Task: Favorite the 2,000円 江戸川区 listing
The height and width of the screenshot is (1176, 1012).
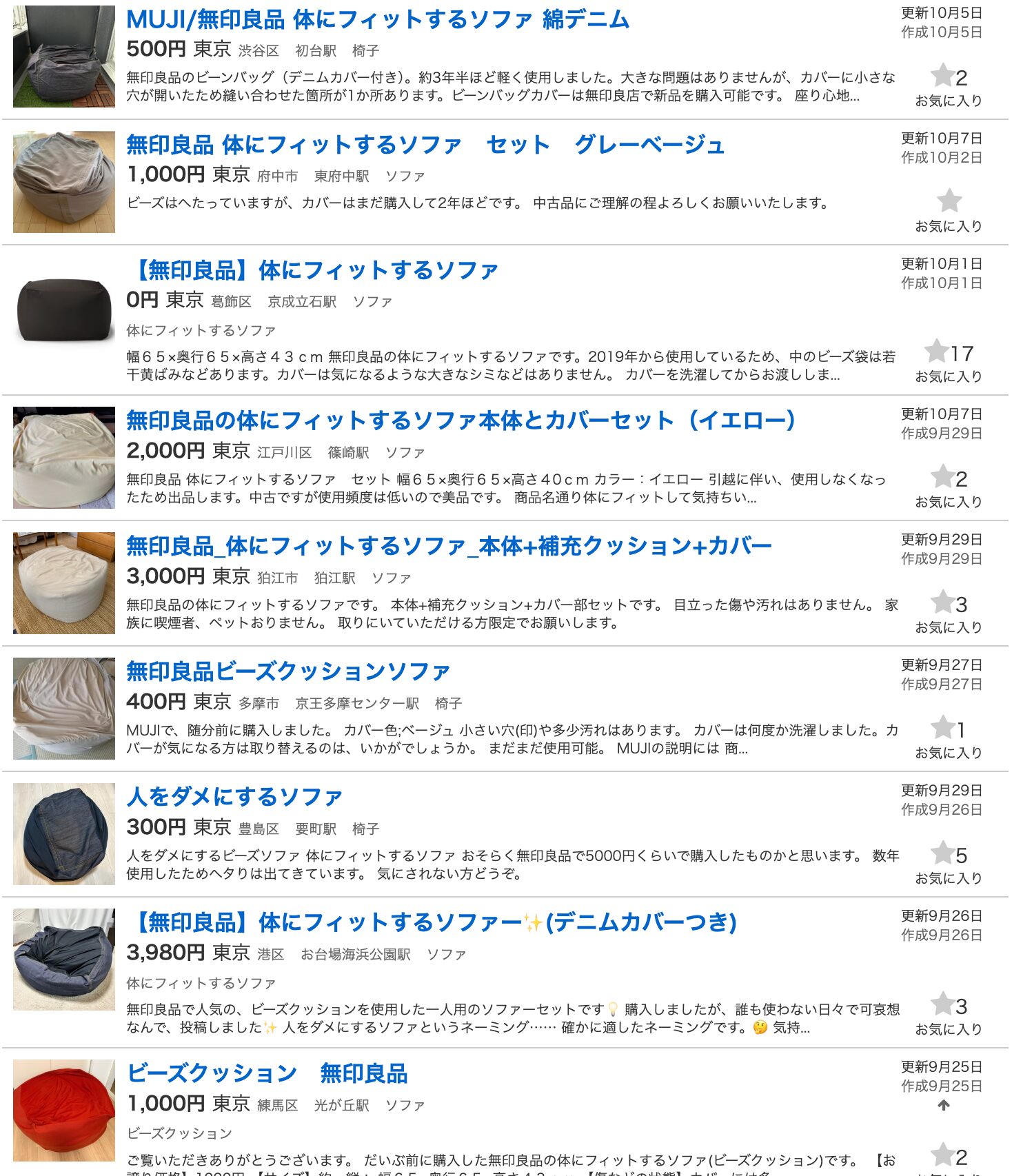Action: (942, 477)
